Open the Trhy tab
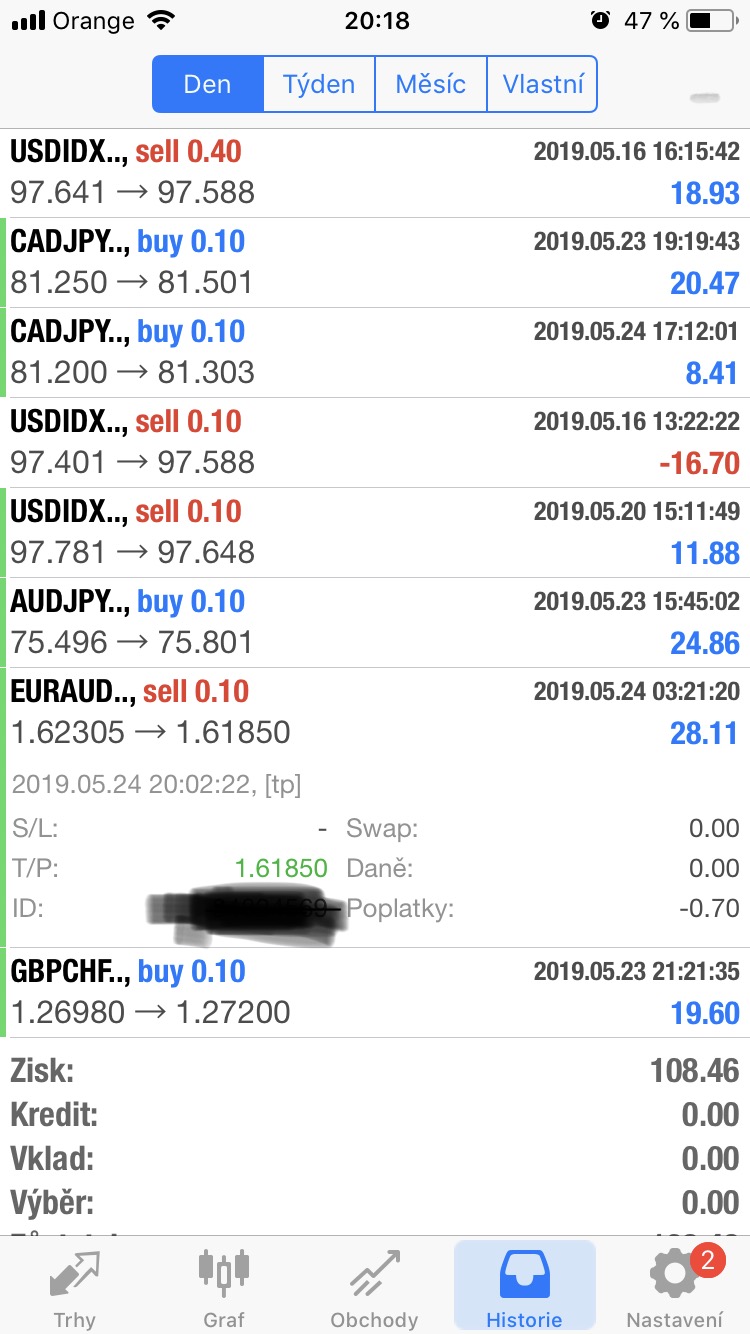This screenshot has height=1334, width=750. point(75,1288)
